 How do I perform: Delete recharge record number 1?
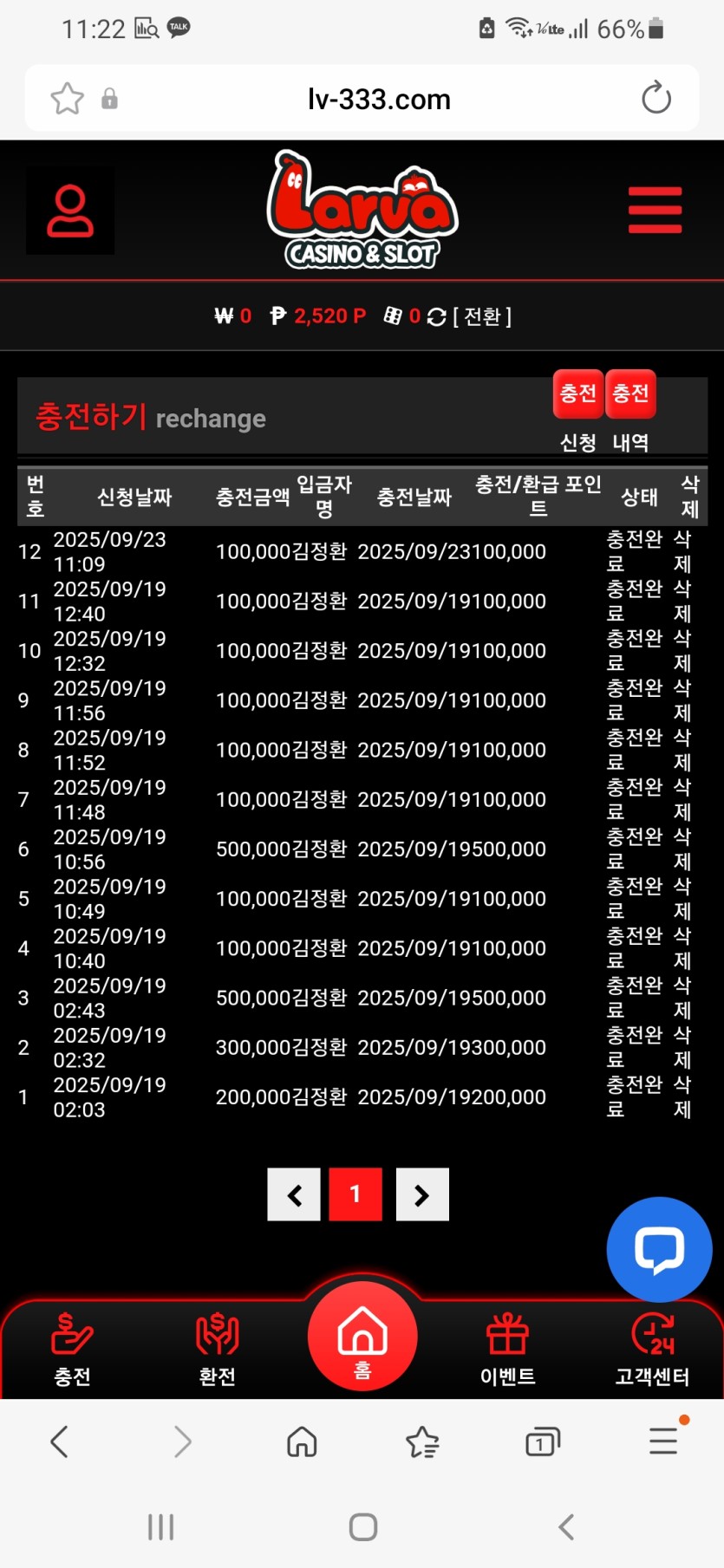pyautogui.click(x=682, y=1097)
